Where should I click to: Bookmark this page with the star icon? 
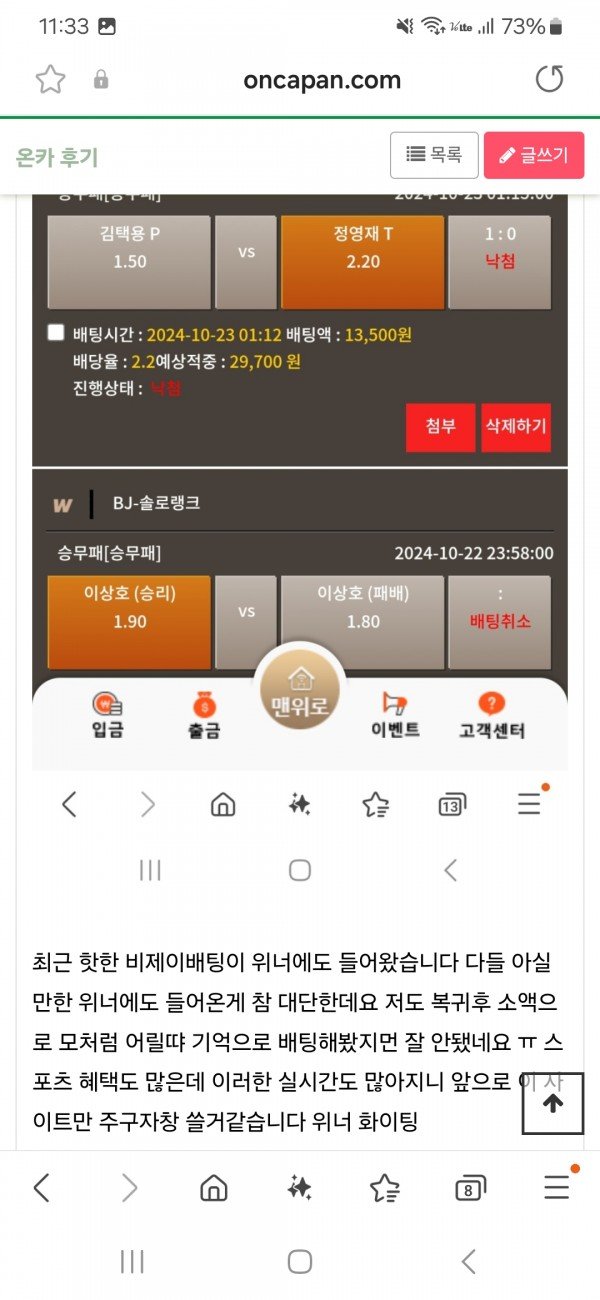pos(50,80)
